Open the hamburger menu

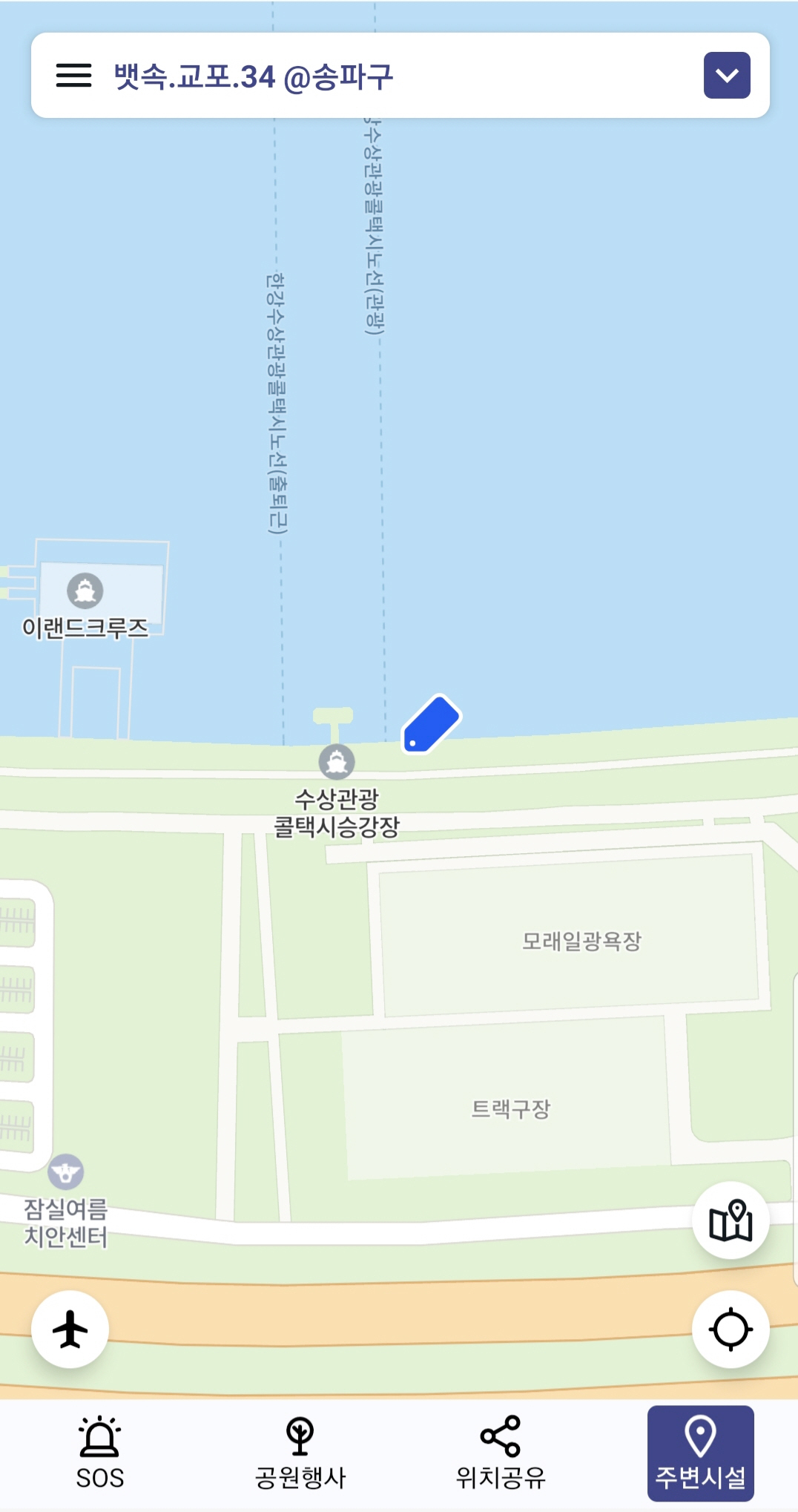73,75
